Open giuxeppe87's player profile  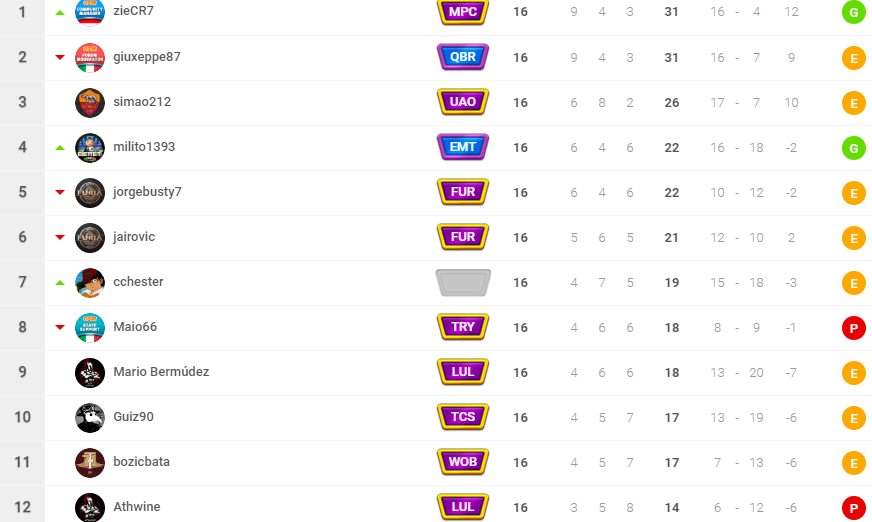pos(147,57)
